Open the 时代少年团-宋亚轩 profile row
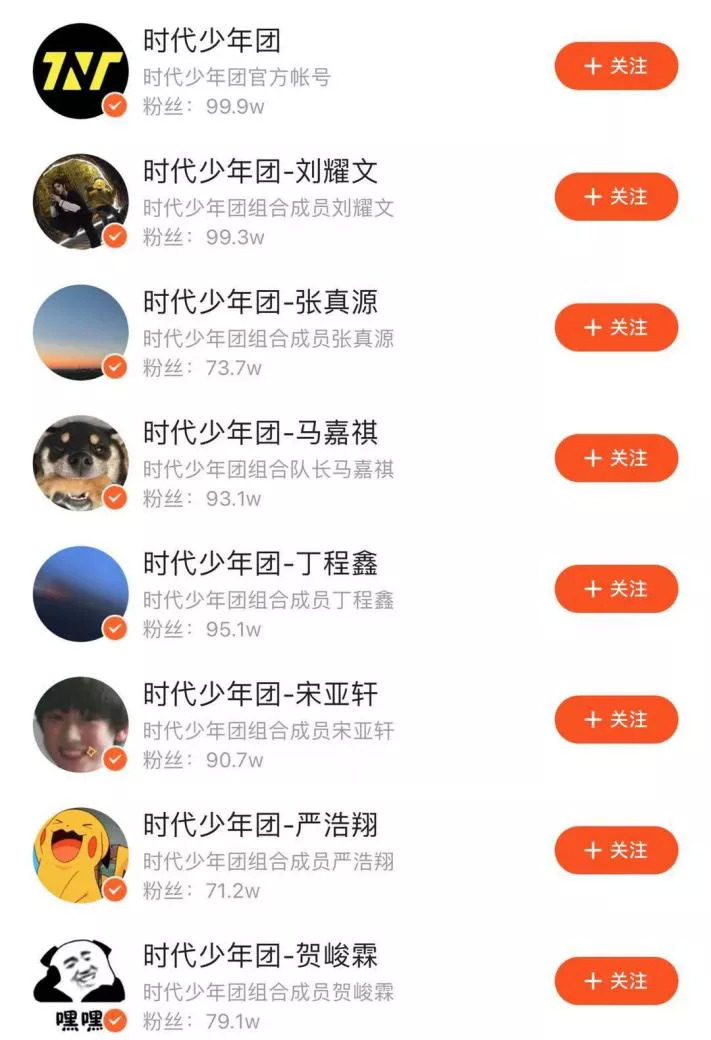 [260, 695]
